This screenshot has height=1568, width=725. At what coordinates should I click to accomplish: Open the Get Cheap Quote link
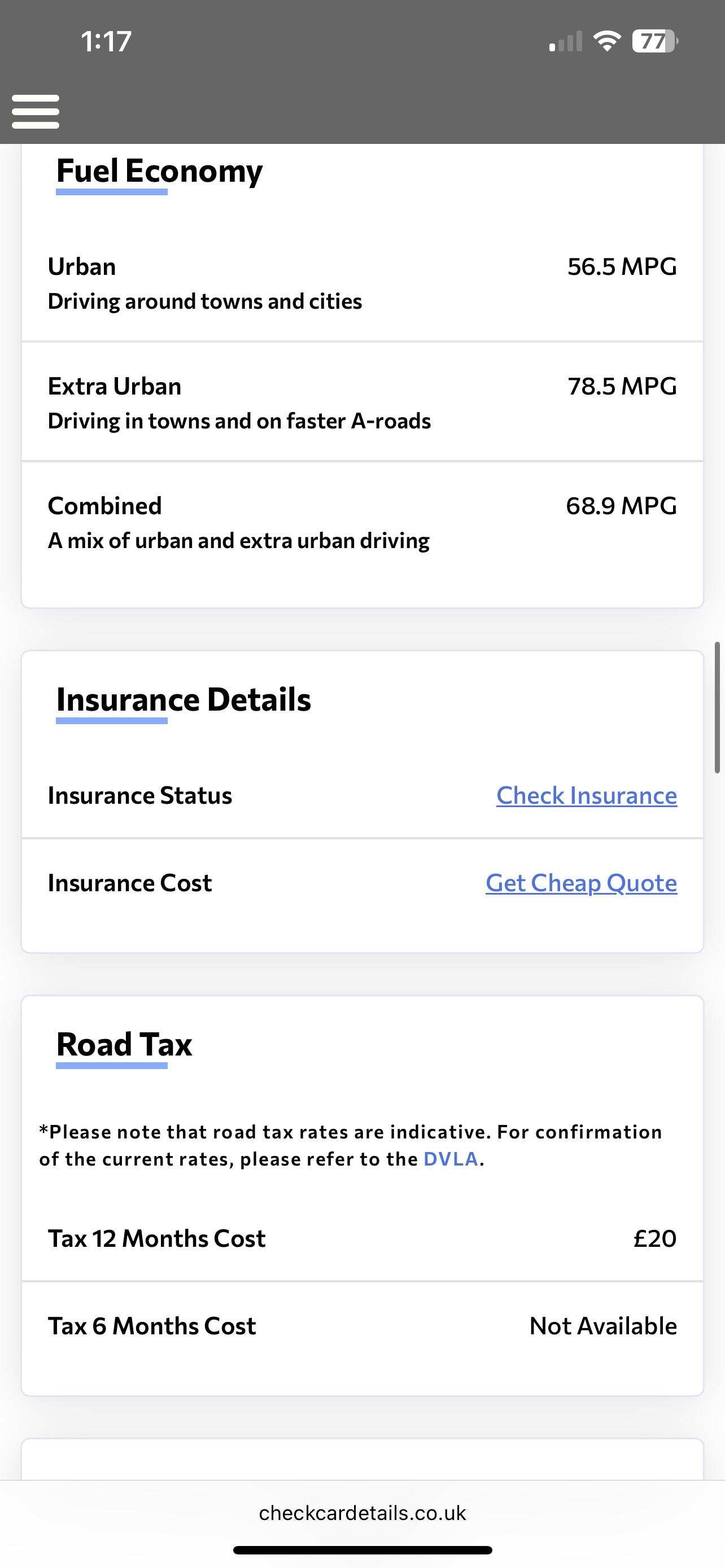click(x=580, y=883)
